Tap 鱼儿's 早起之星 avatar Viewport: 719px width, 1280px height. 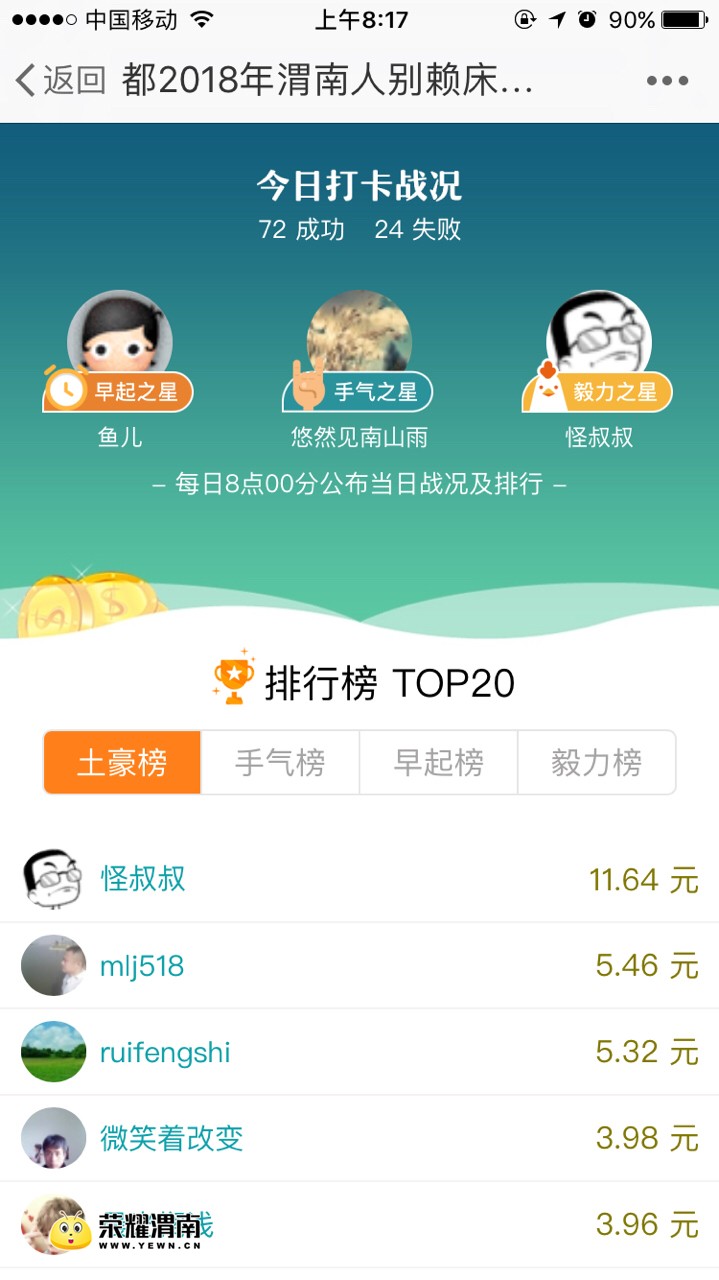coord(120,342)
